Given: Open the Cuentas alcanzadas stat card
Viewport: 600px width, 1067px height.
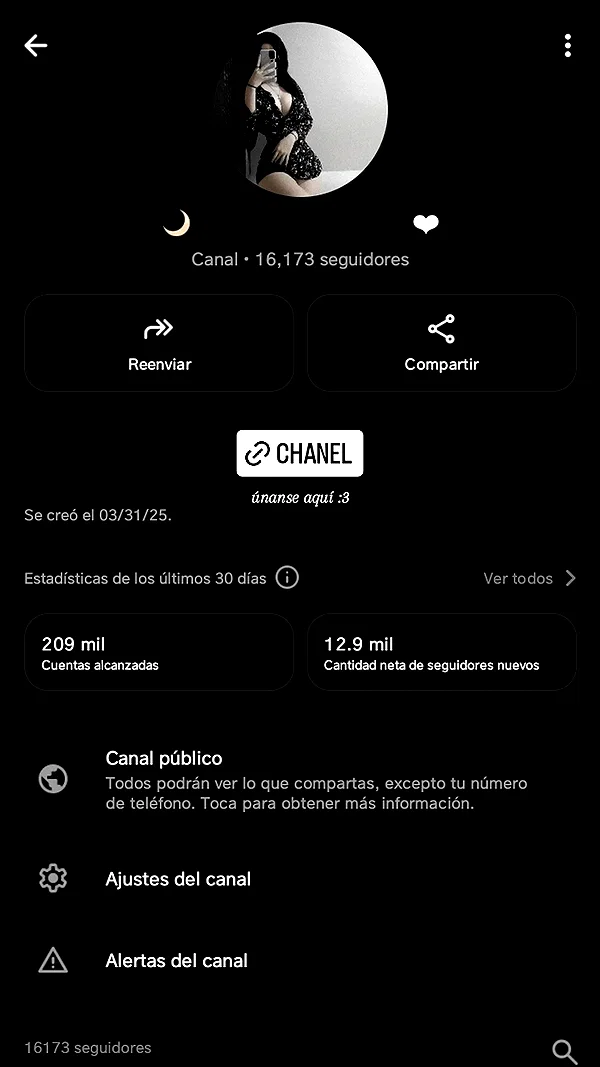Looking at the screenshot, I should (x=159, y=652).
